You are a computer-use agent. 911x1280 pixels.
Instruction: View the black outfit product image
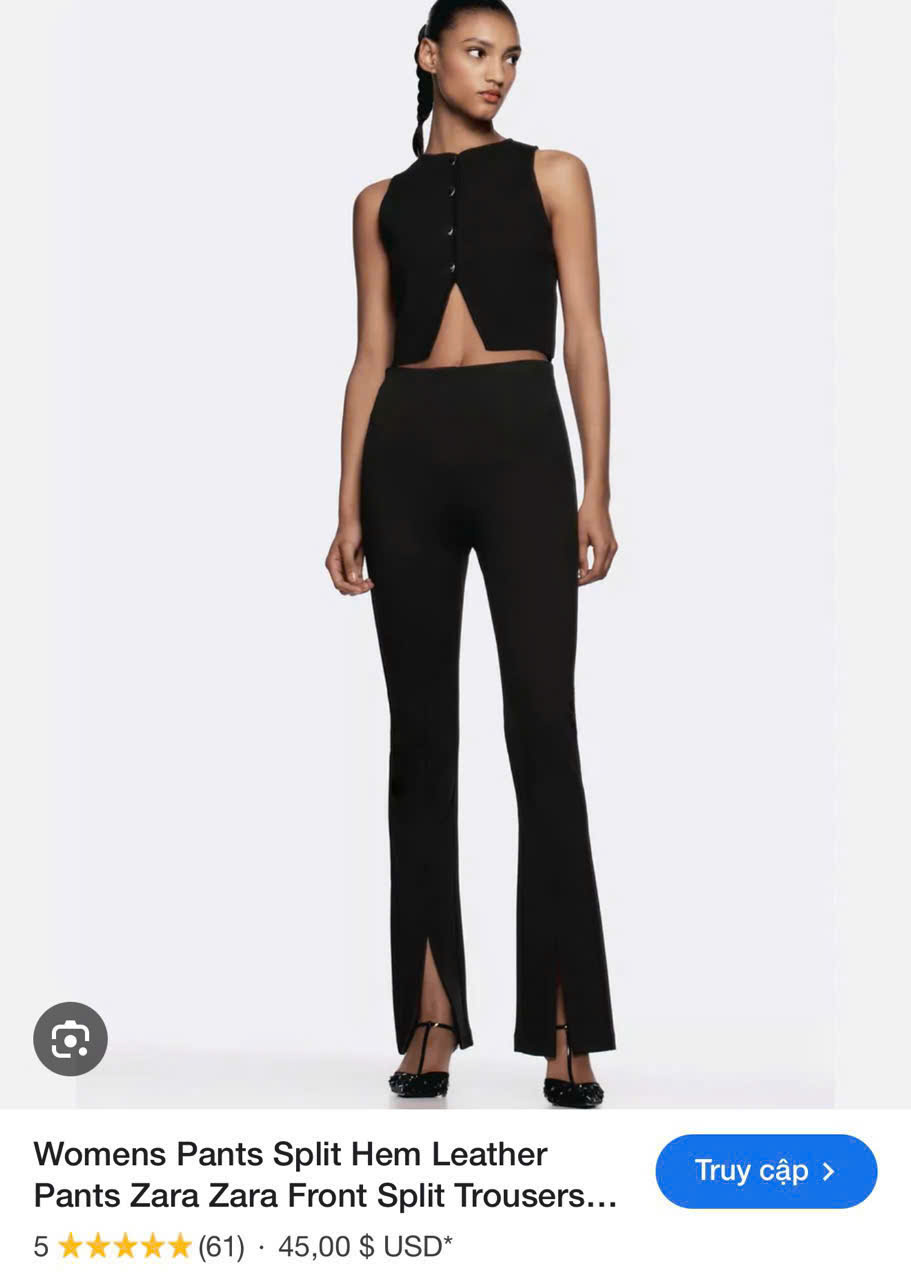[470, 560]
